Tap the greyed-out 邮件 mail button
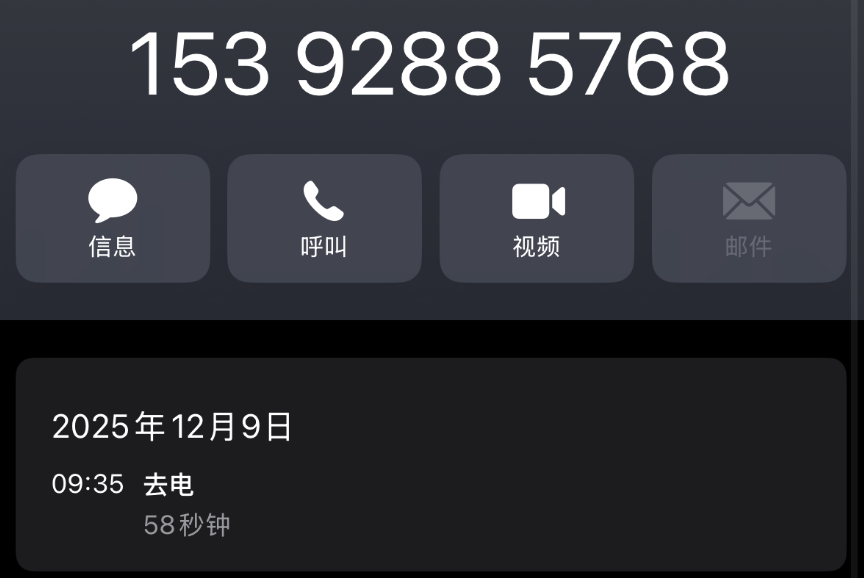The height and width of the screenshot is (578, 866). [749, 218]
